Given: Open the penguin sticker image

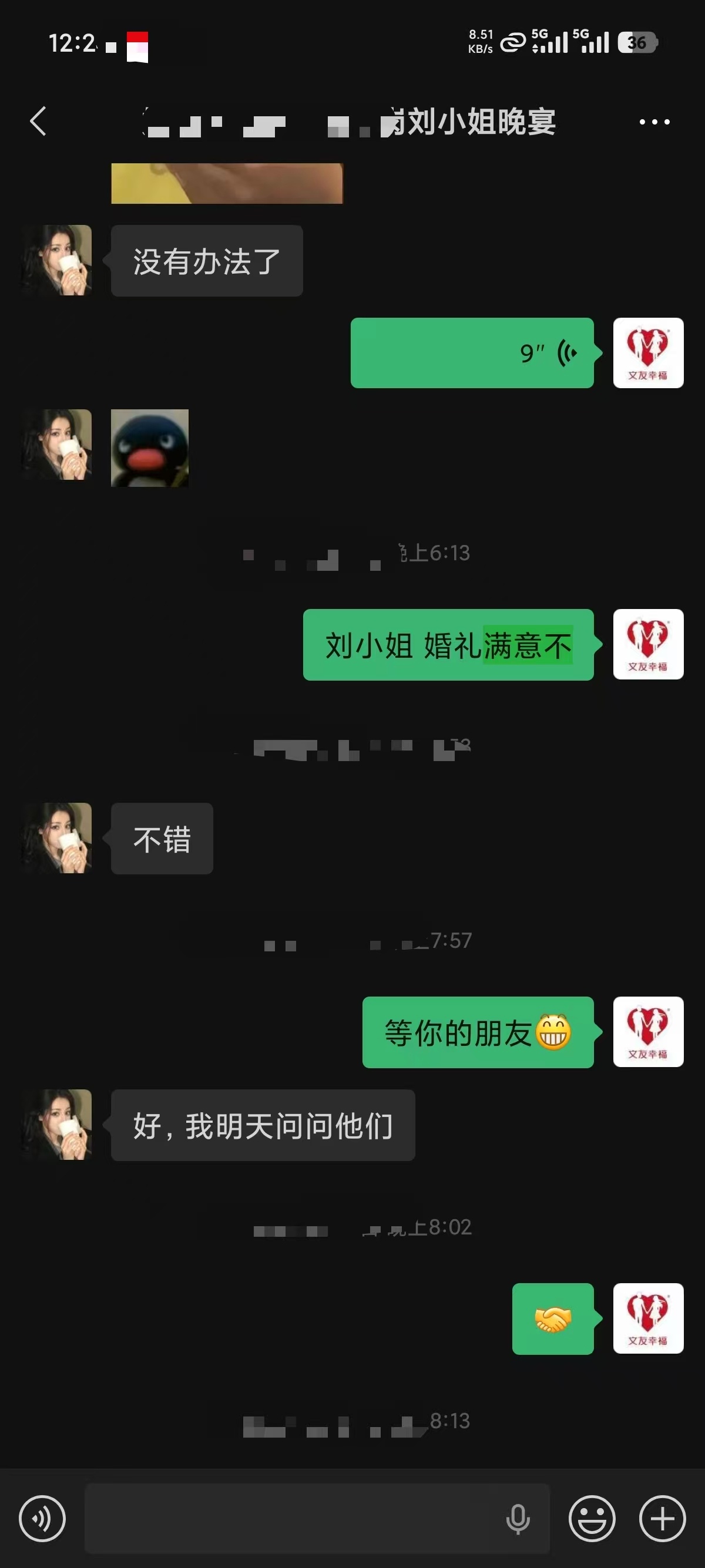Looking at the screenshot, I should (150, 448).
